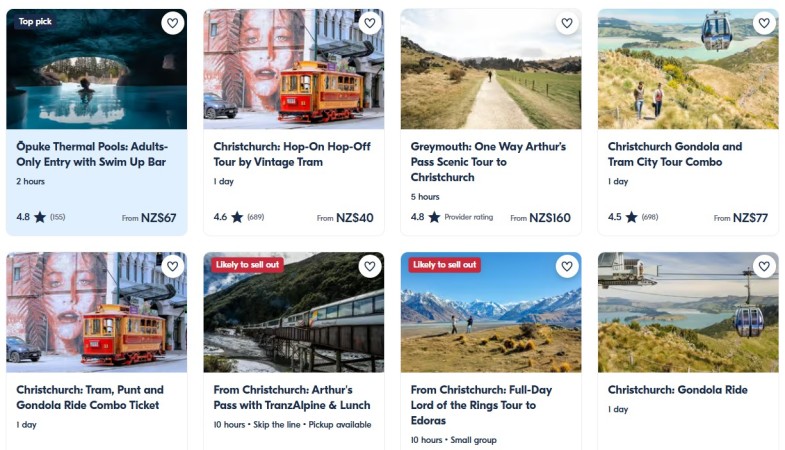Open Full-Day Lord of the Rings Tour

coord(488,404)
